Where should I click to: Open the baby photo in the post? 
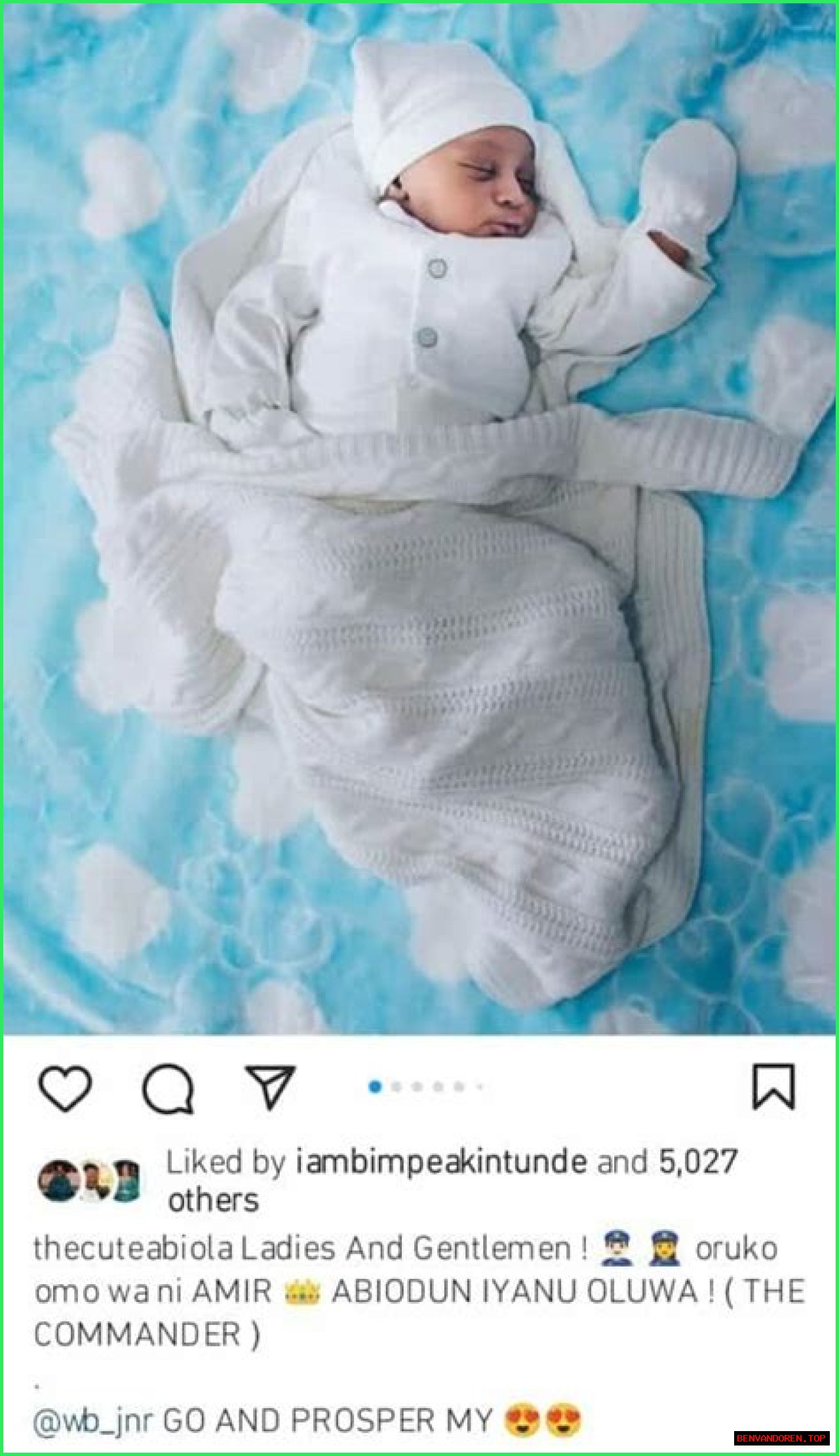419,518
